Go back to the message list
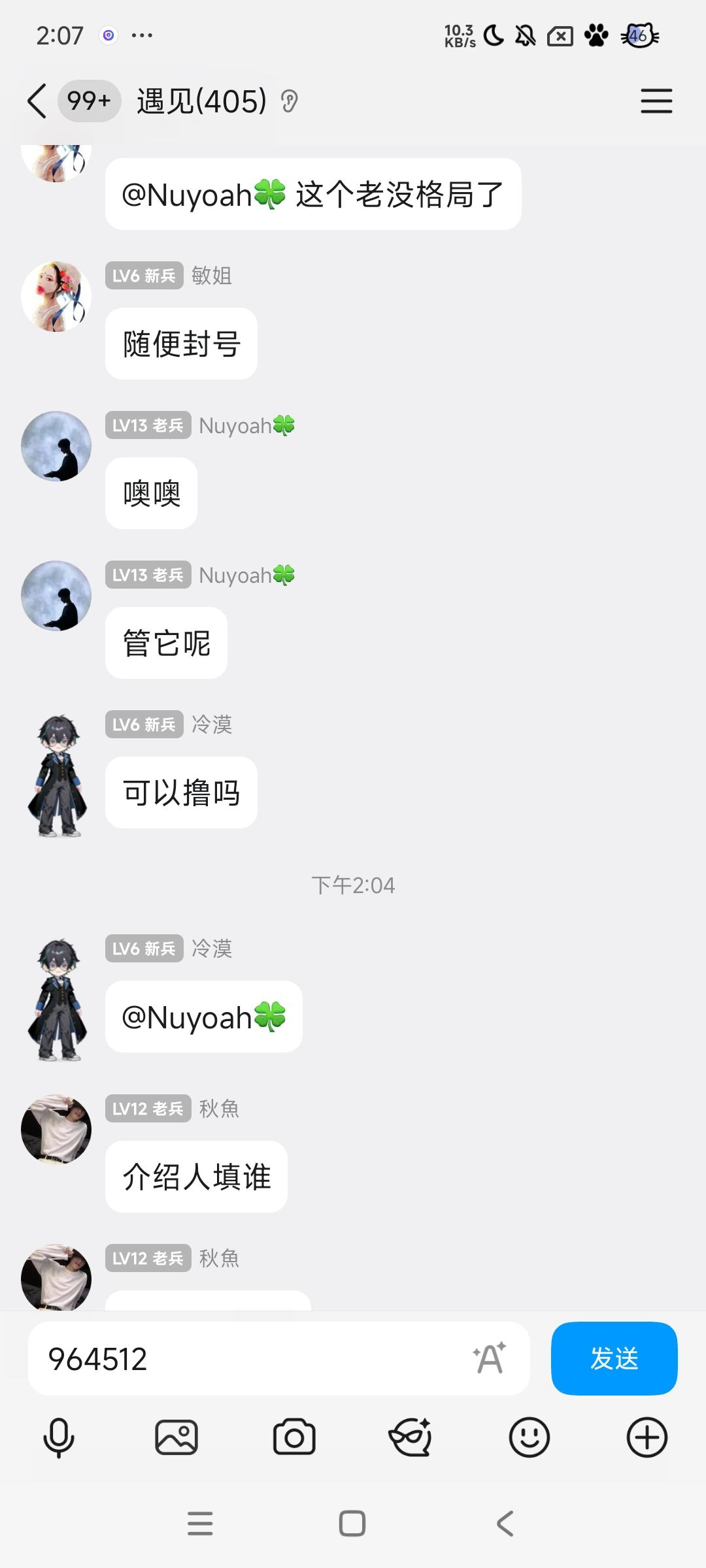This screenshot has width=706, height=1568. [x=37, y=101]
